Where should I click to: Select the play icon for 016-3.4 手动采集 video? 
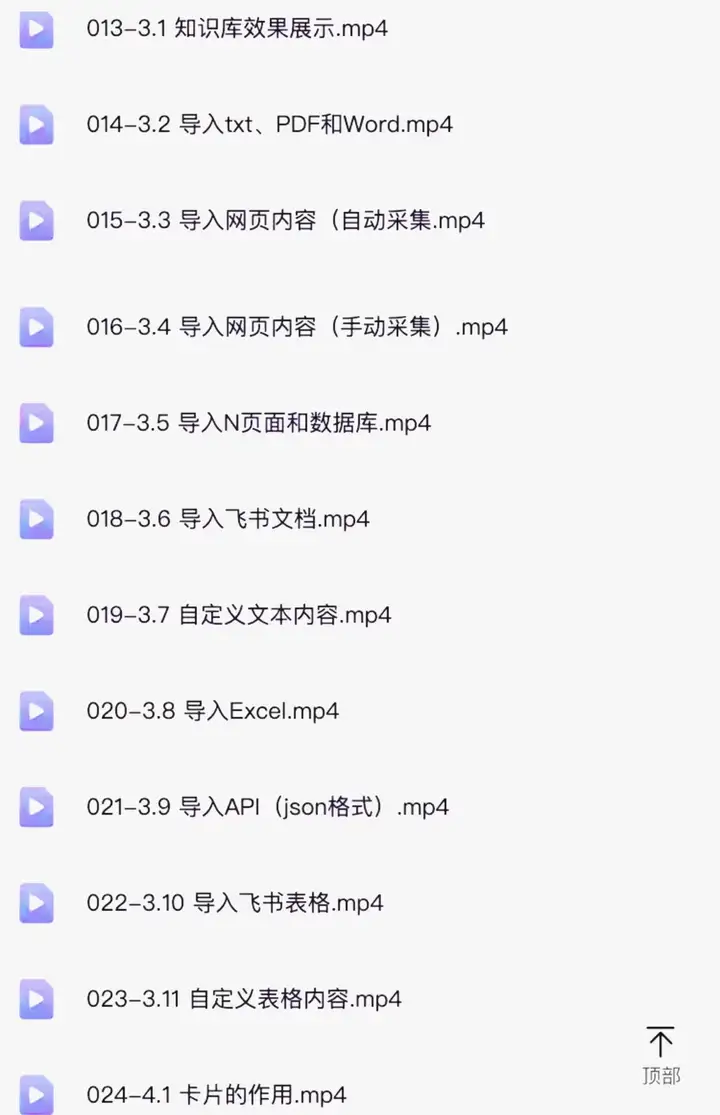[36, 328]
